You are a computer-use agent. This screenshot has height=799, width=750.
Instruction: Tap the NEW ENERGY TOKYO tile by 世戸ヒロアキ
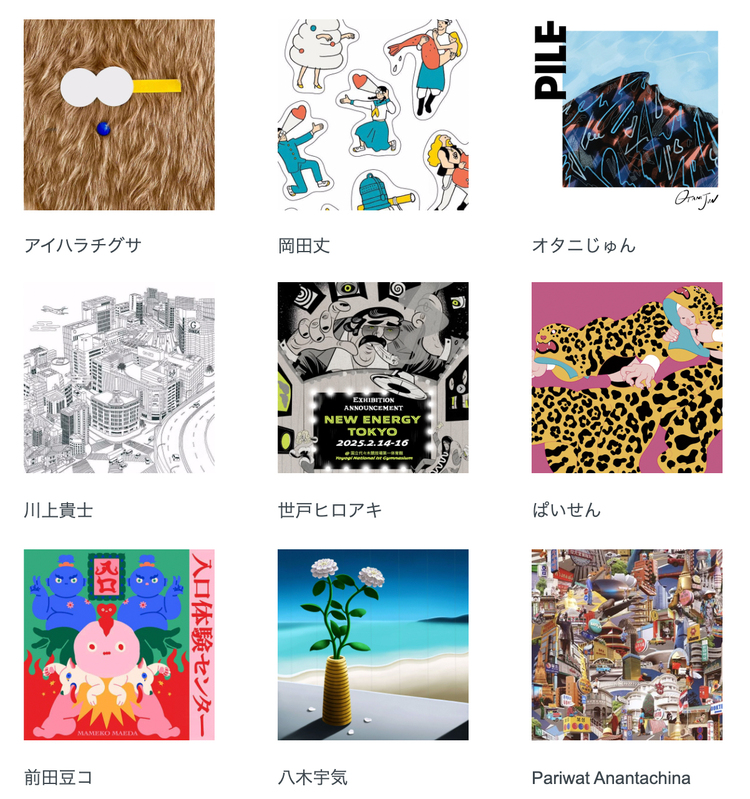373,377
